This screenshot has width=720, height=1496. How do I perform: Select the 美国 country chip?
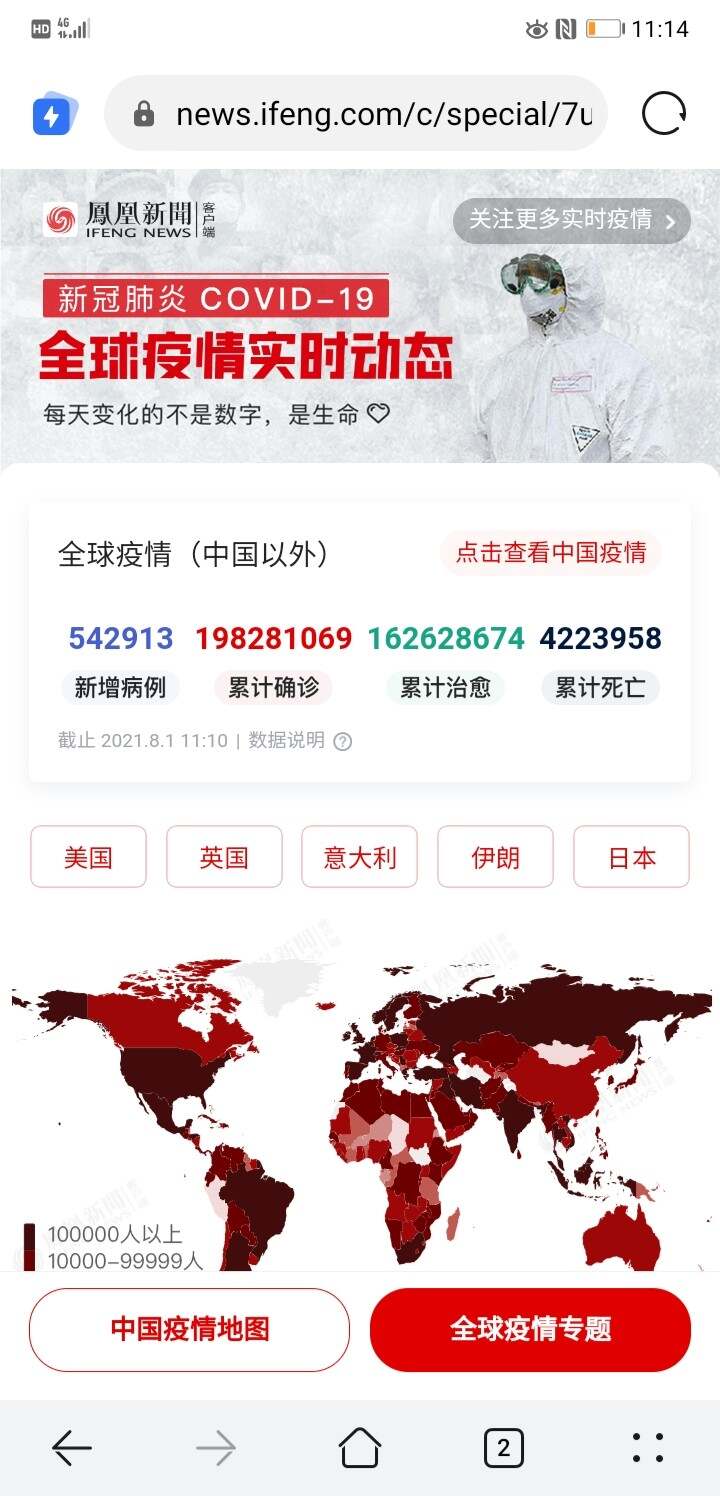pyautogui.click(x=88, y=857)
